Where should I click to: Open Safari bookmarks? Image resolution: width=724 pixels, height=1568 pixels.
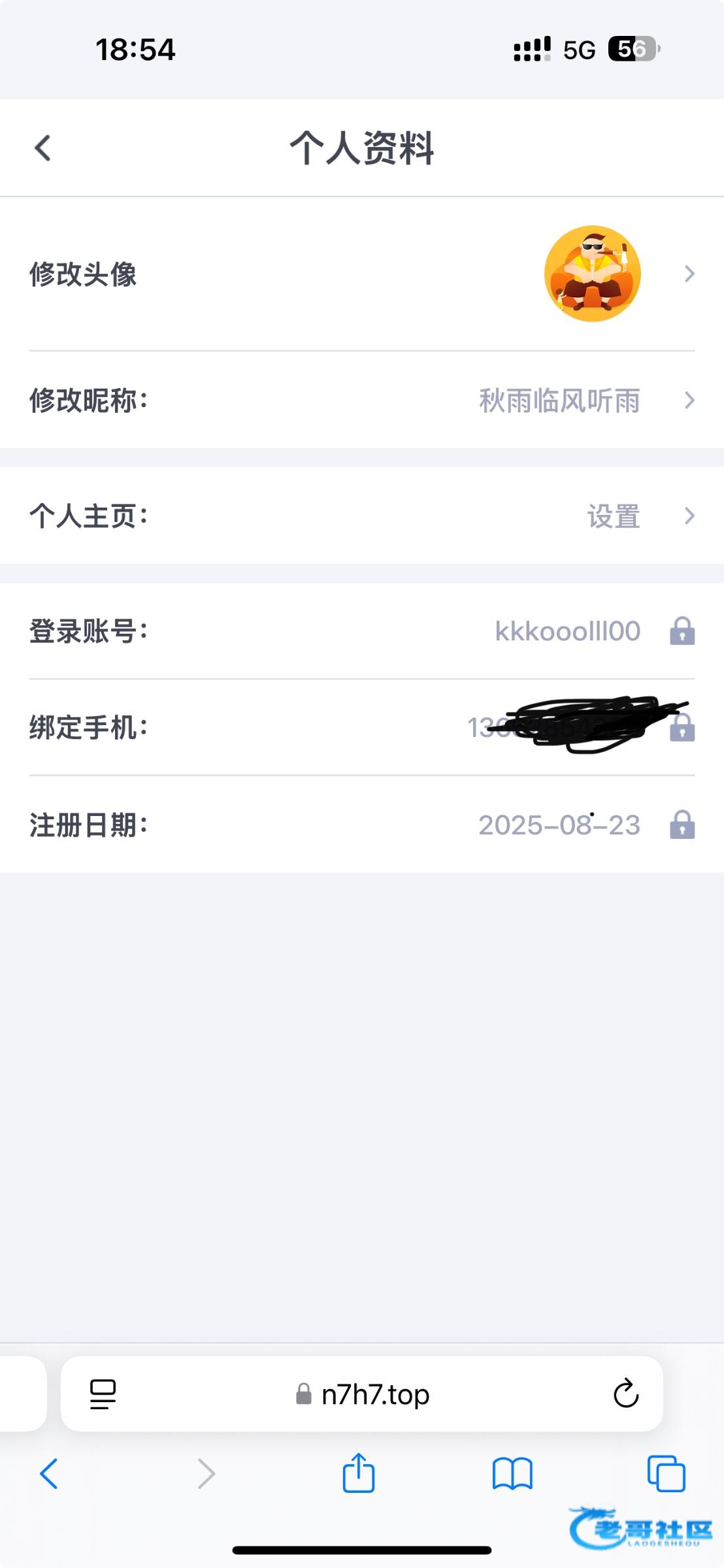click(x=512, y=1475)
